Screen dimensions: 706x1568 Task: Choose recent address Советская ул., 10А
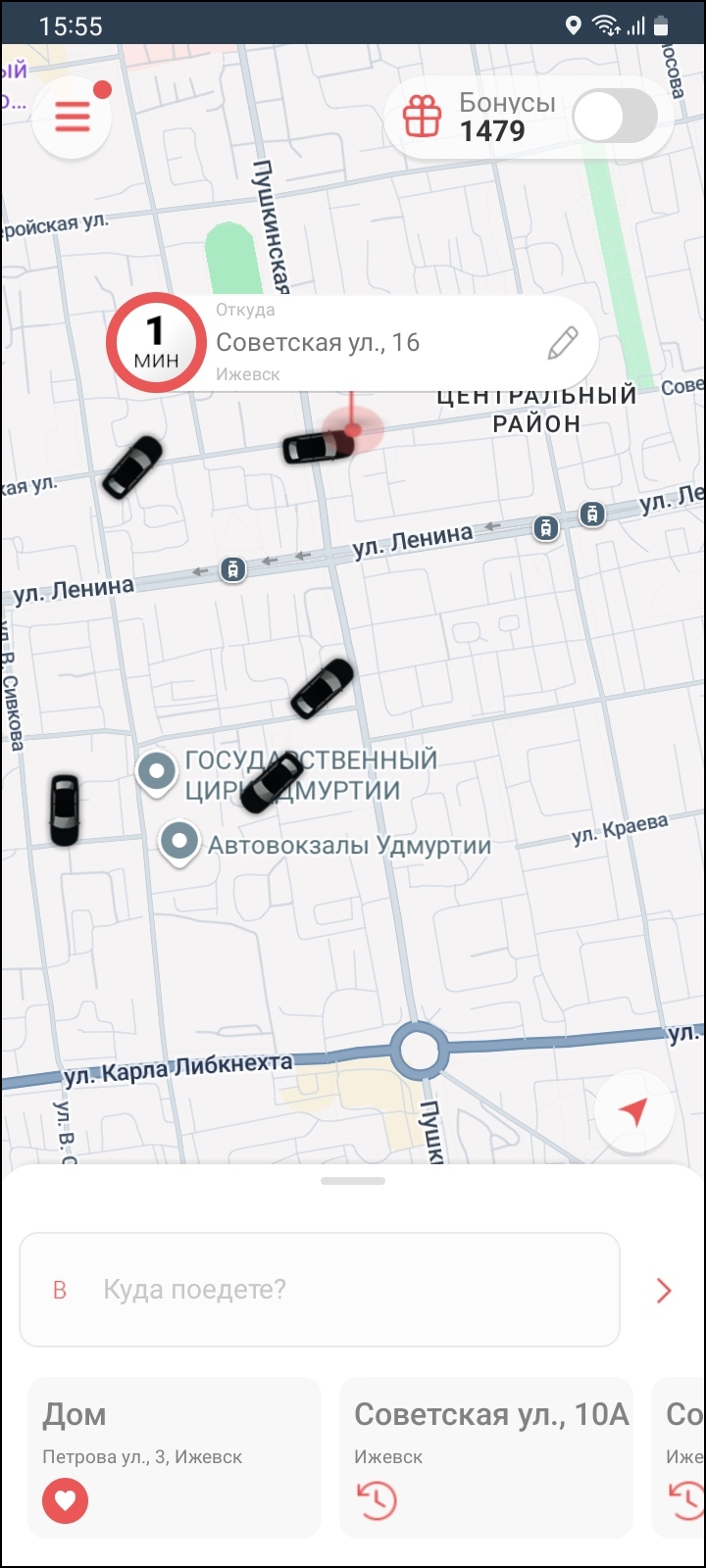486,1456
